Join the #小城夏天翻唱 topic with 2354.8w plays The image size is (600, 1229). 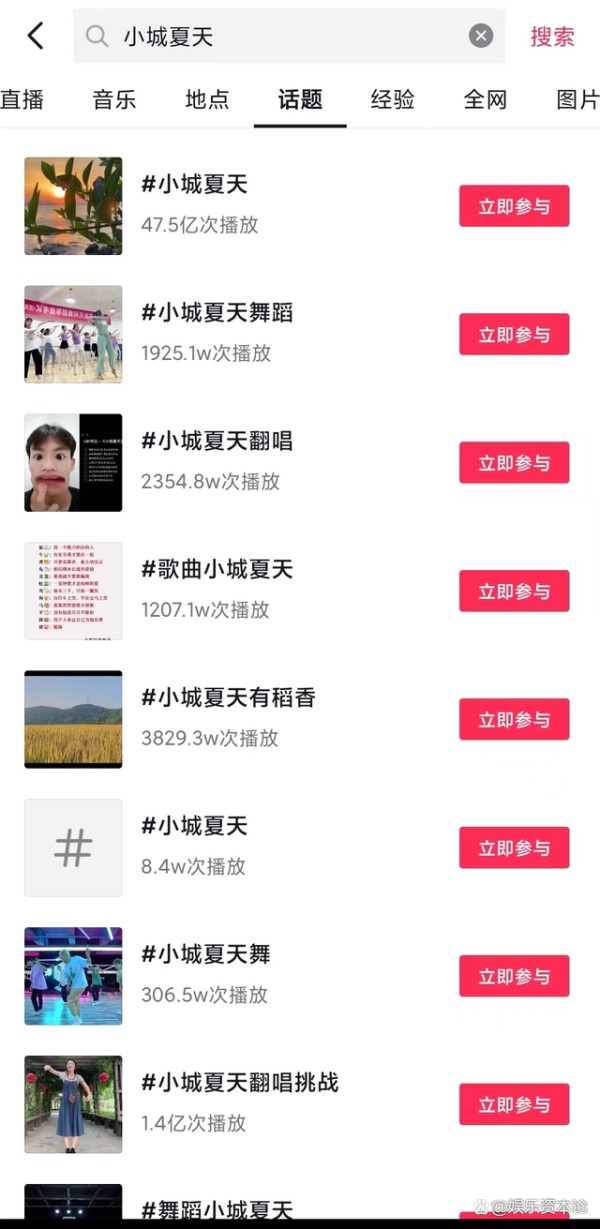tap(514, 463)
